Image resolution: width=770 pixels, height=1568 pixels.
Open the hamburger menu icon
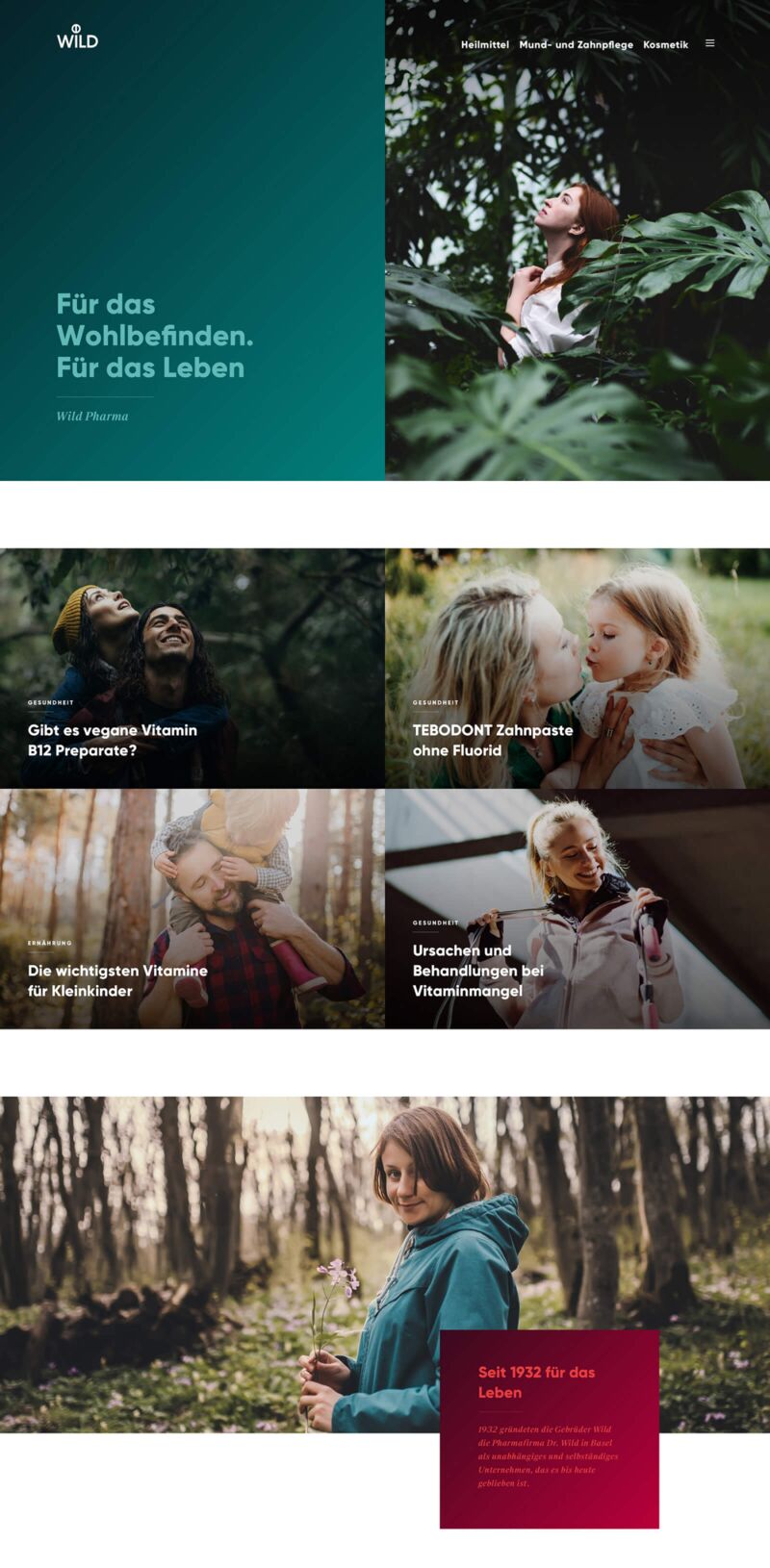(709, 43)
